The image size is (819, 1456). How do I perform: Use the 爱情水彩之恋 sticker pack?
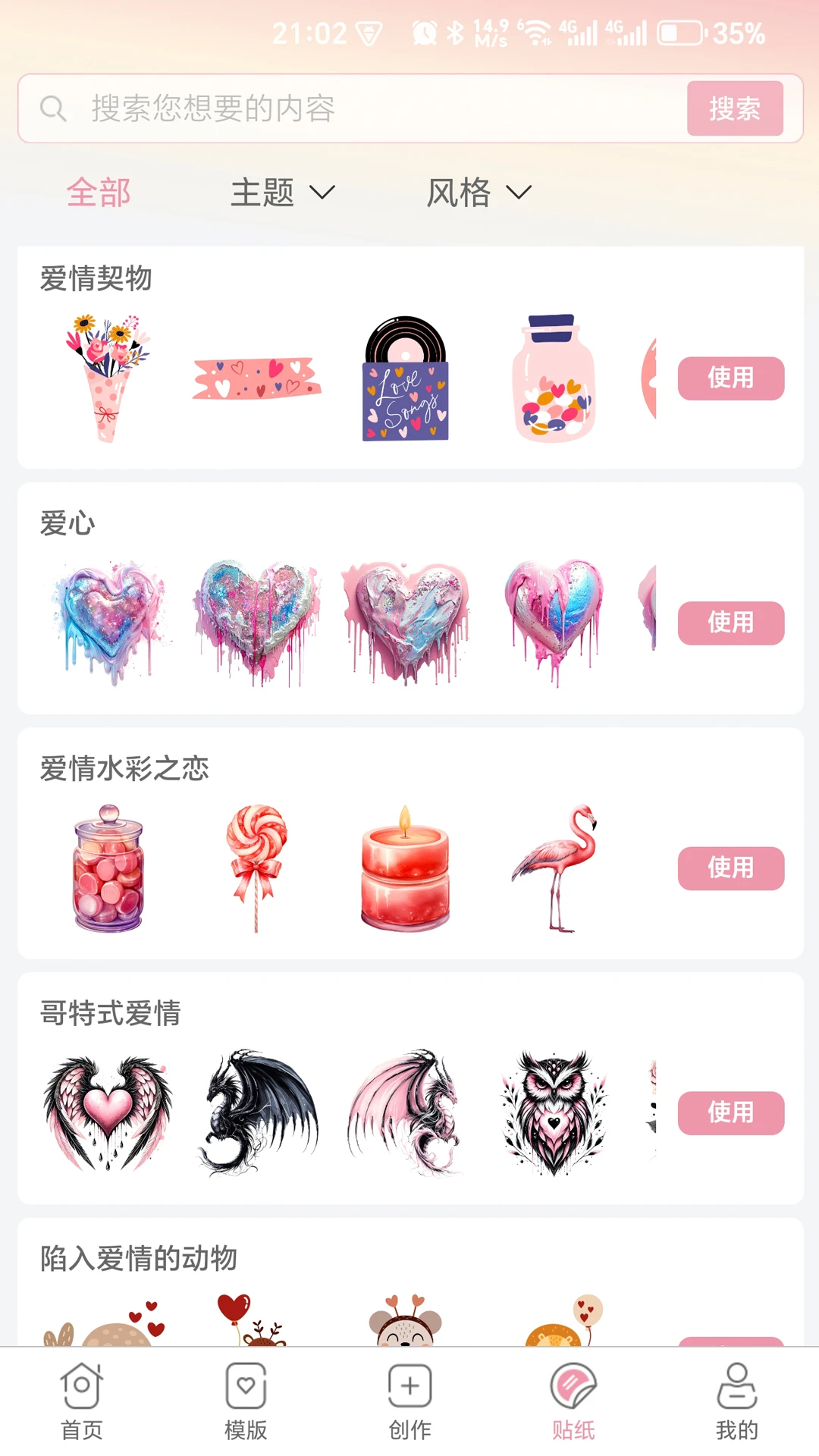730,868
